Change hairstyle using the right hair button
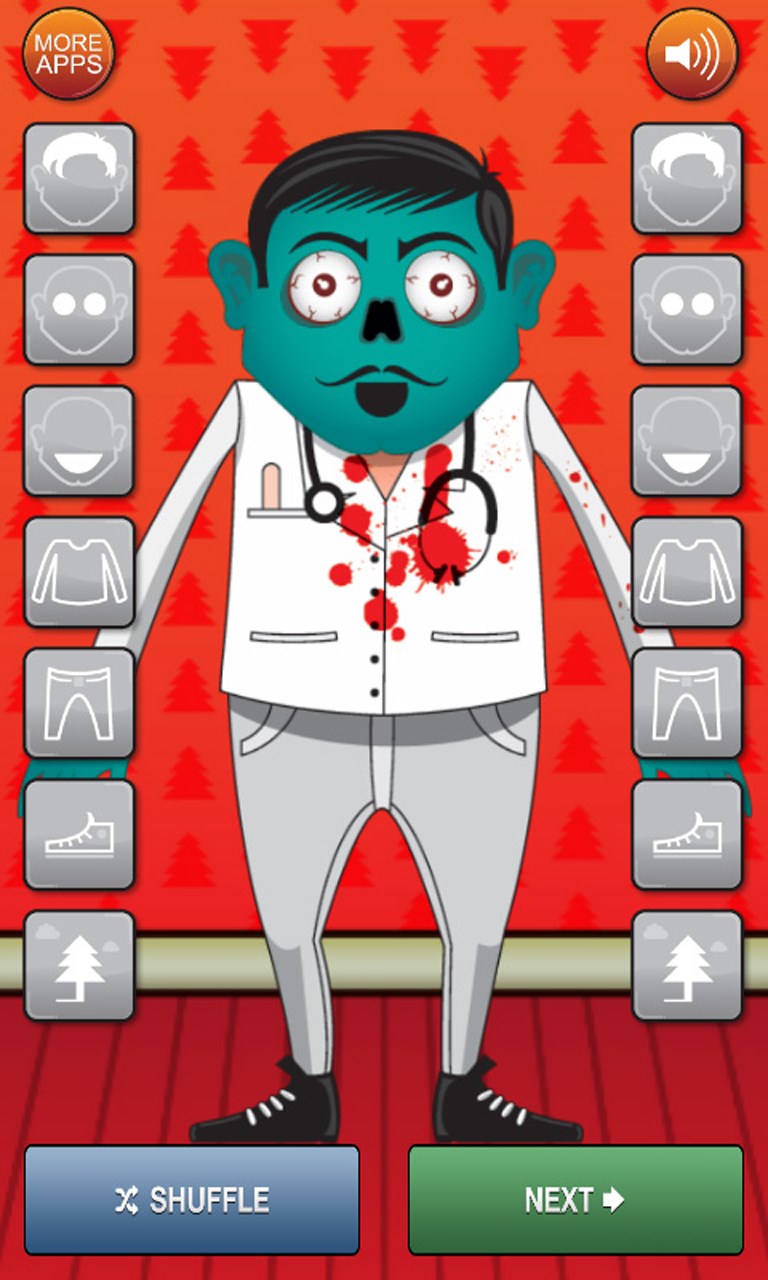The image size is (768, 1280). point(687,179)
